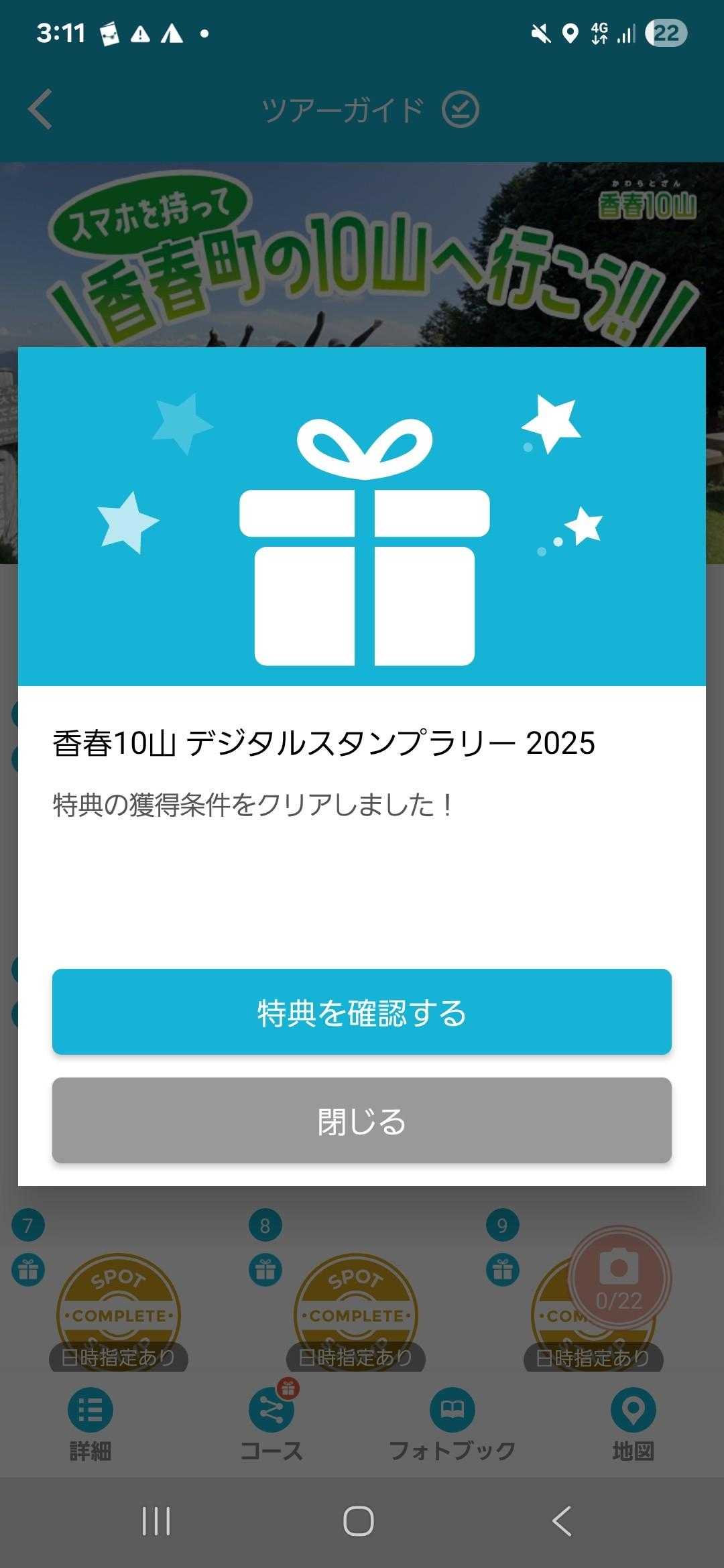
Task: Tap 特典を確認する to view the reward
Action: (x=362, y=1012)
